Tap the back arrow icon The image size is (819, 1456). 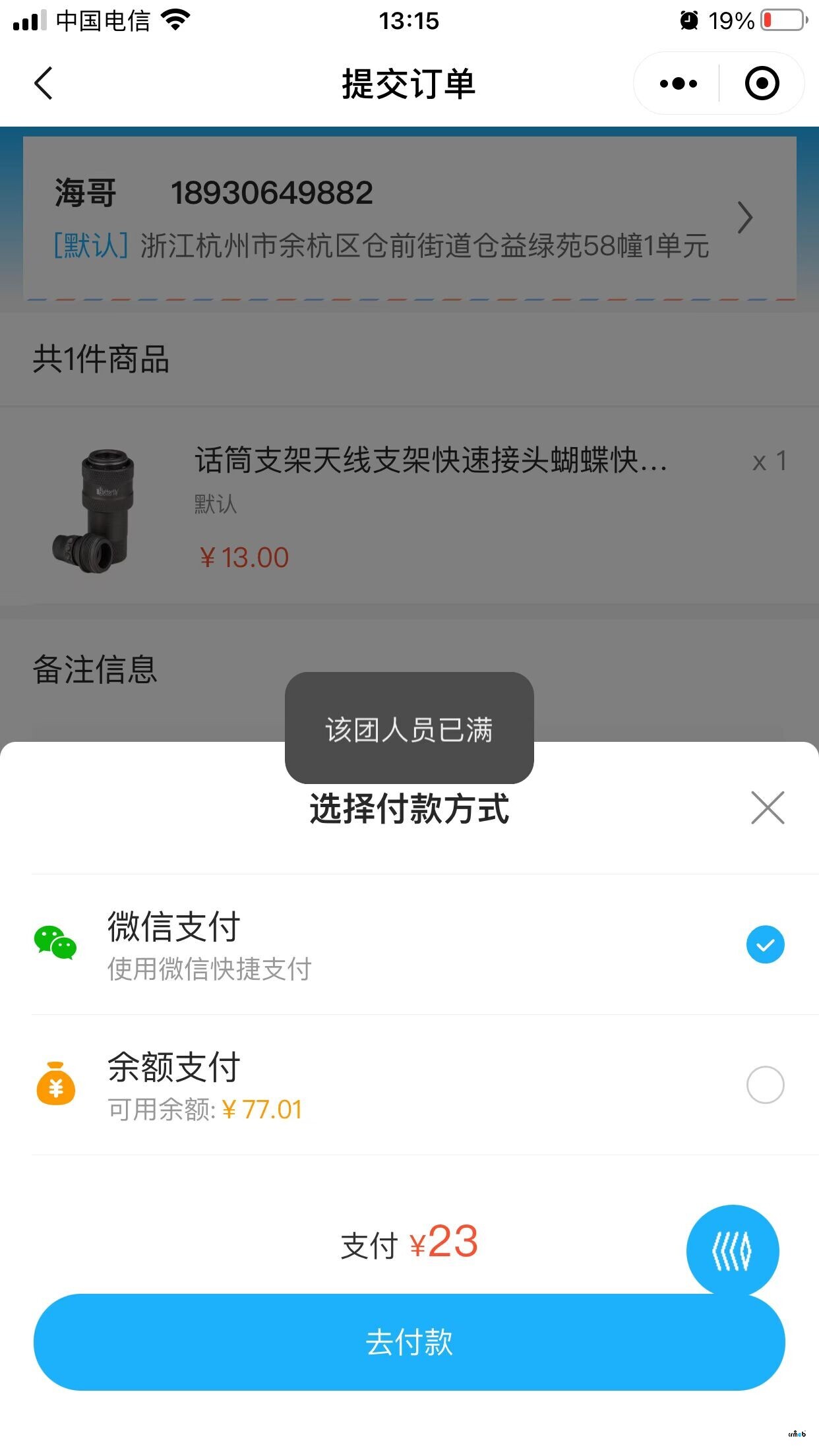(x=42, y=84)
